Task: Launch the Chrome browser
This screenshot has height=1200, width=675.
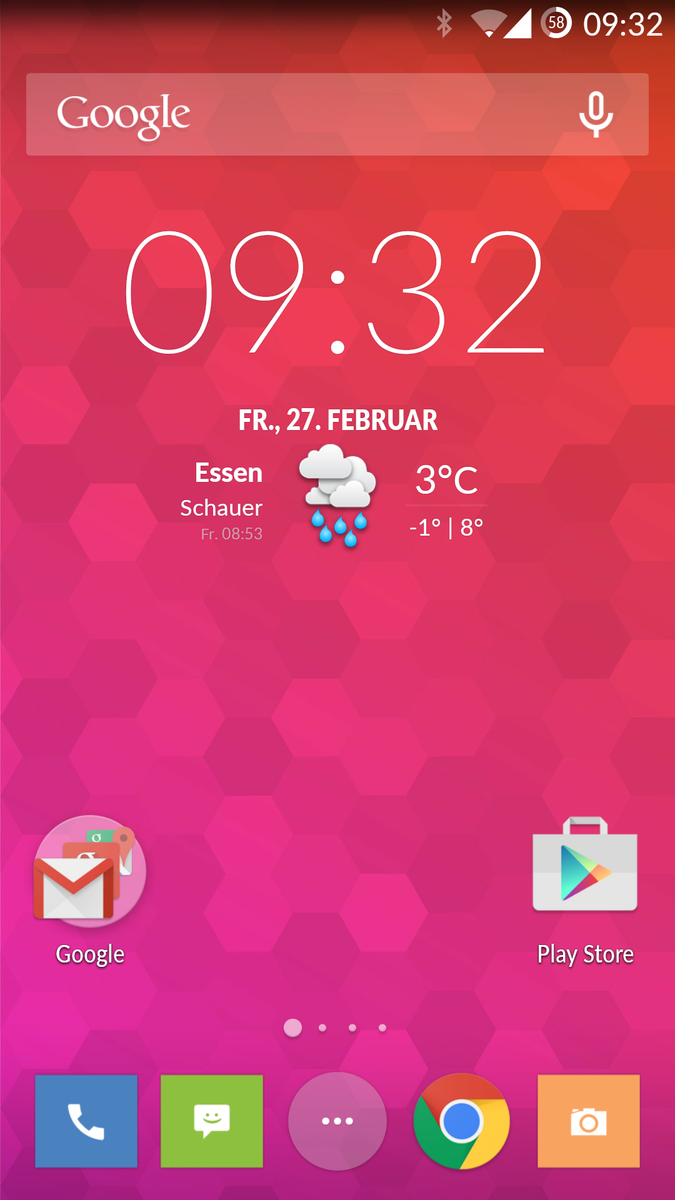Action: (461, 1121)
